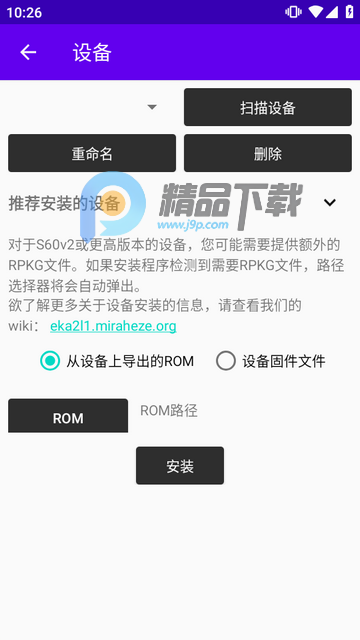Image resolution: width=360 pixels, height=640 pixels.
Task: Tap the 扫描设备 button
Action: tap(268, 107)
